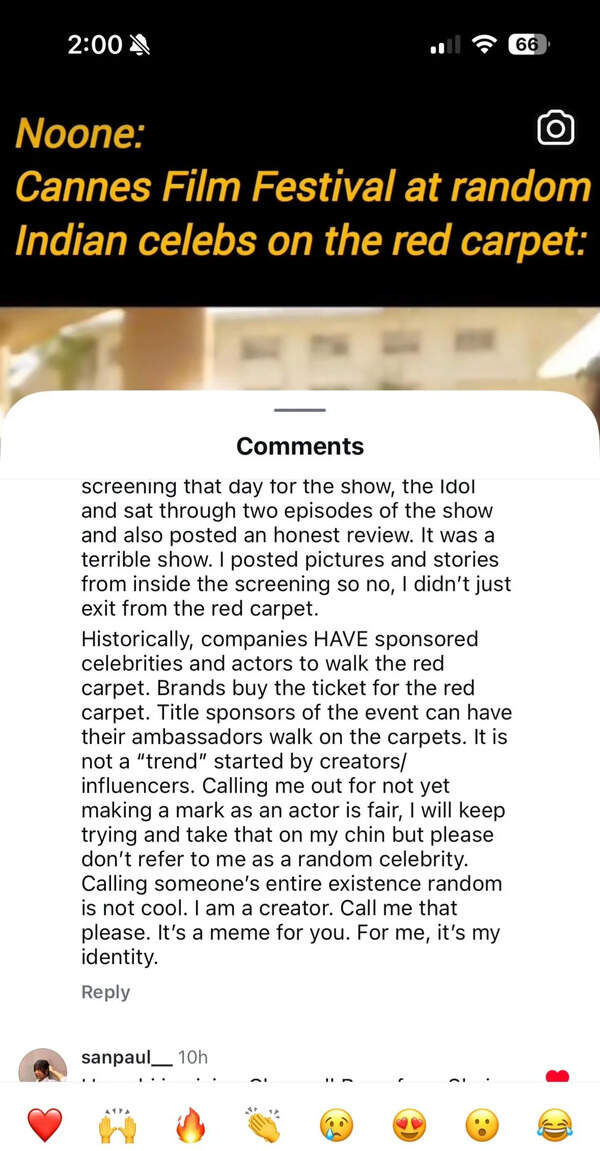Screen dimensions: 600x1151
Task: Insert the heart-eyes emoji reaction
Action: click(409, 1125)
